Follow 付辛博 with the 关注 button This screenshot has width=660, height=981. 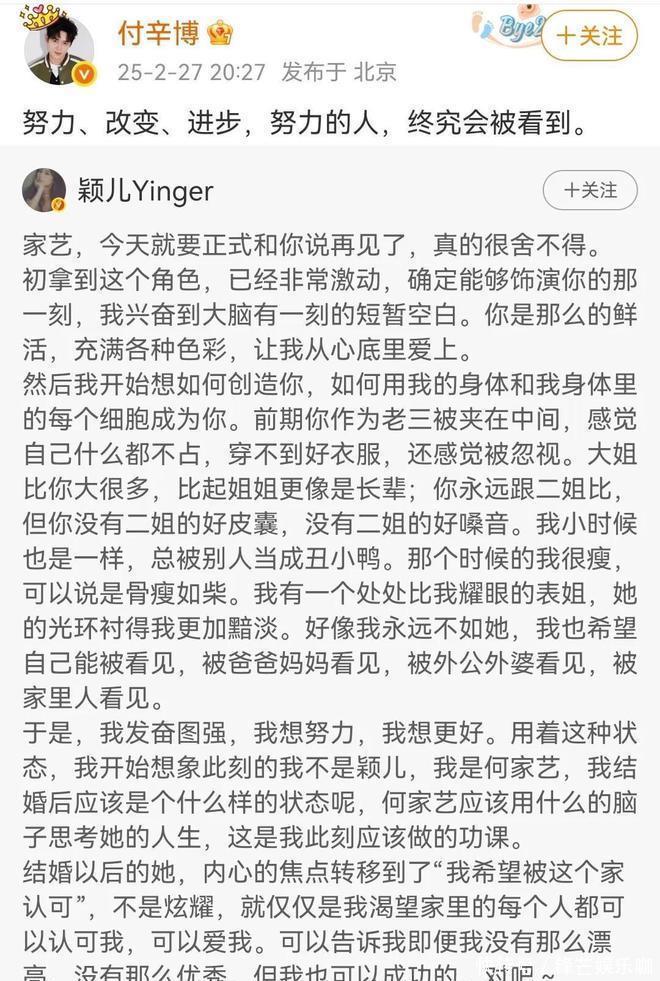click(590, 36)
